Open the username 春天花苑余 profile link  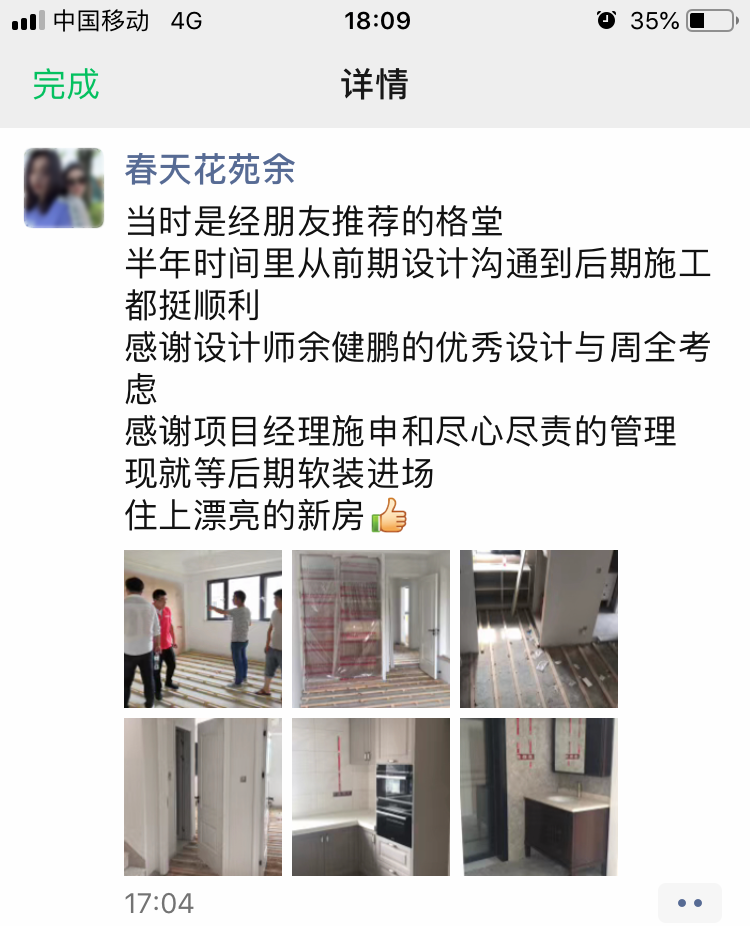210,170
